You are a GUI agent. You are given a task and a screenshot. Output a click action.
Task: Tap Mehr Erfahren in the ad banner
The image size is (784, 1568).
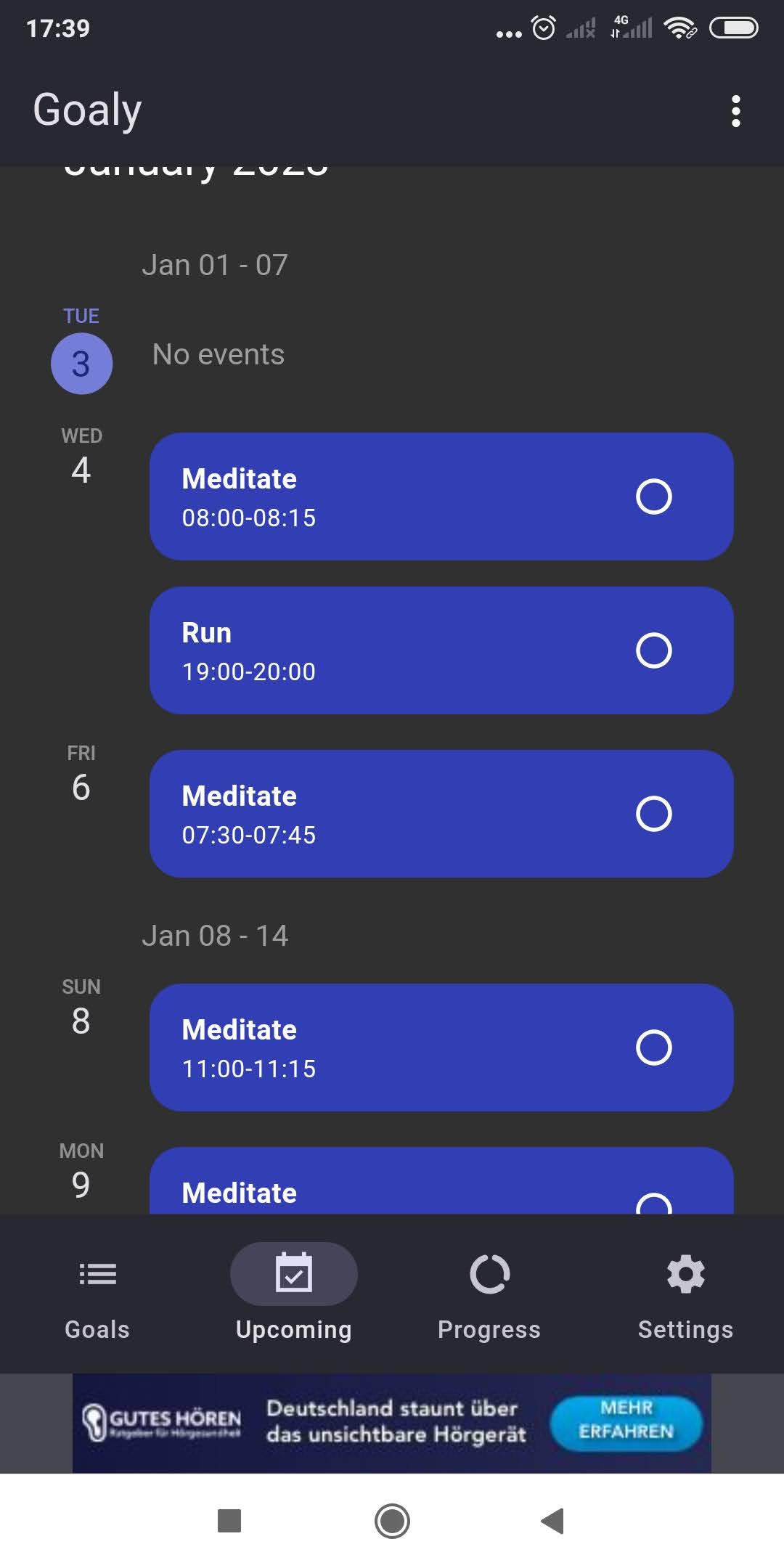[x=626, y=1420]
